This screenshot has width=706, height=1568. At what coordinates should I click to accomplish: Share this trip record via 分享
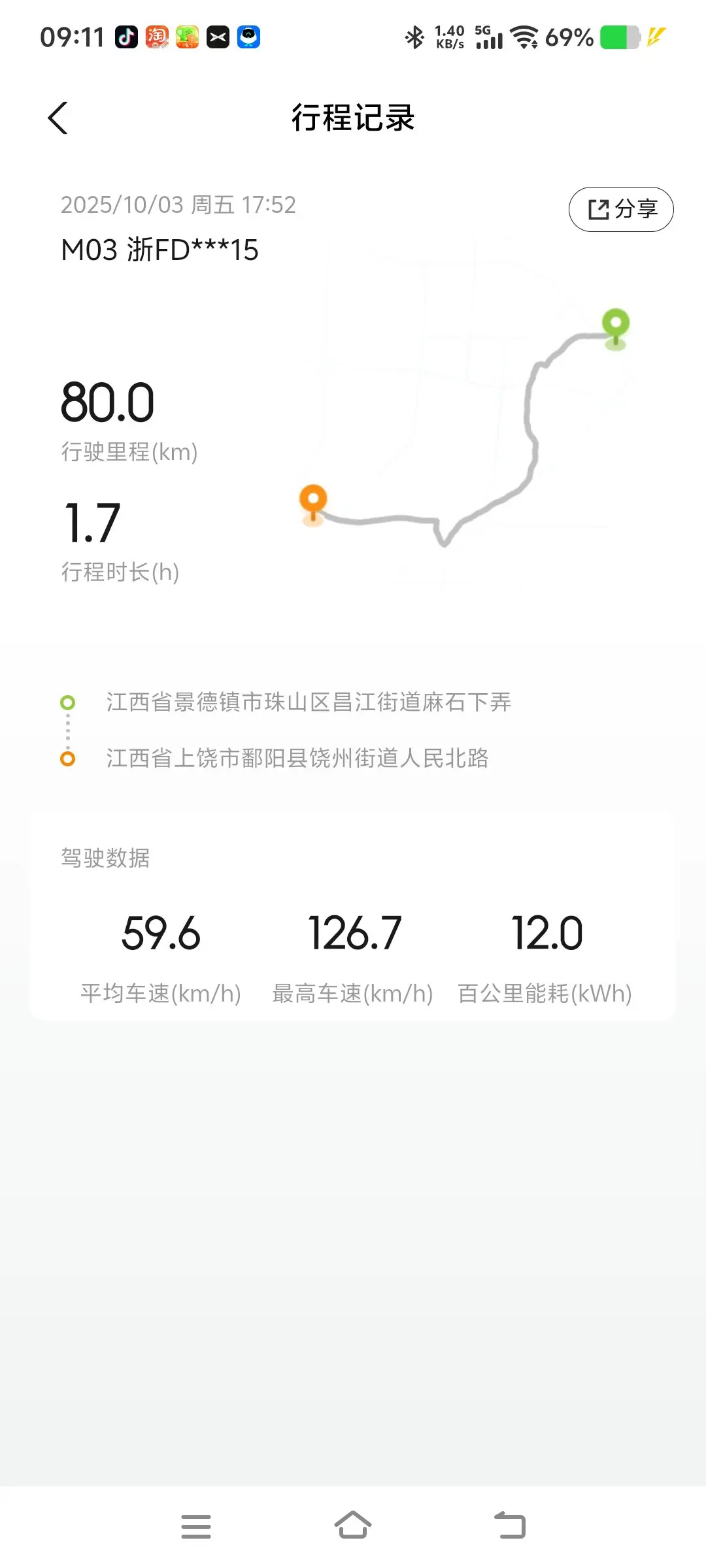[x=621, y=209]
